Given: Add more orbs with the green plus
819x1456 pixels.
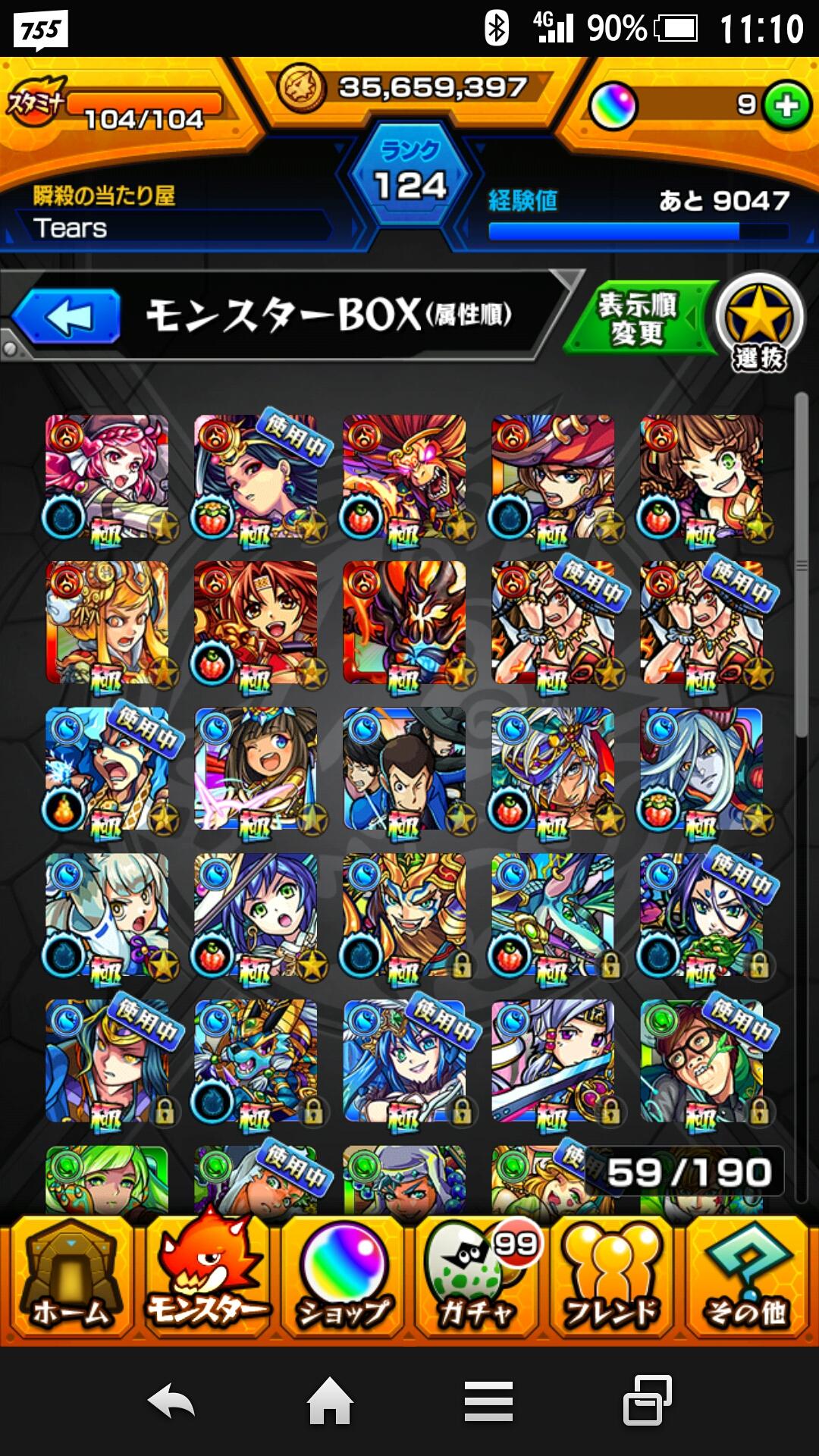Looking at the screenshot, I should [x=786, y=106].
